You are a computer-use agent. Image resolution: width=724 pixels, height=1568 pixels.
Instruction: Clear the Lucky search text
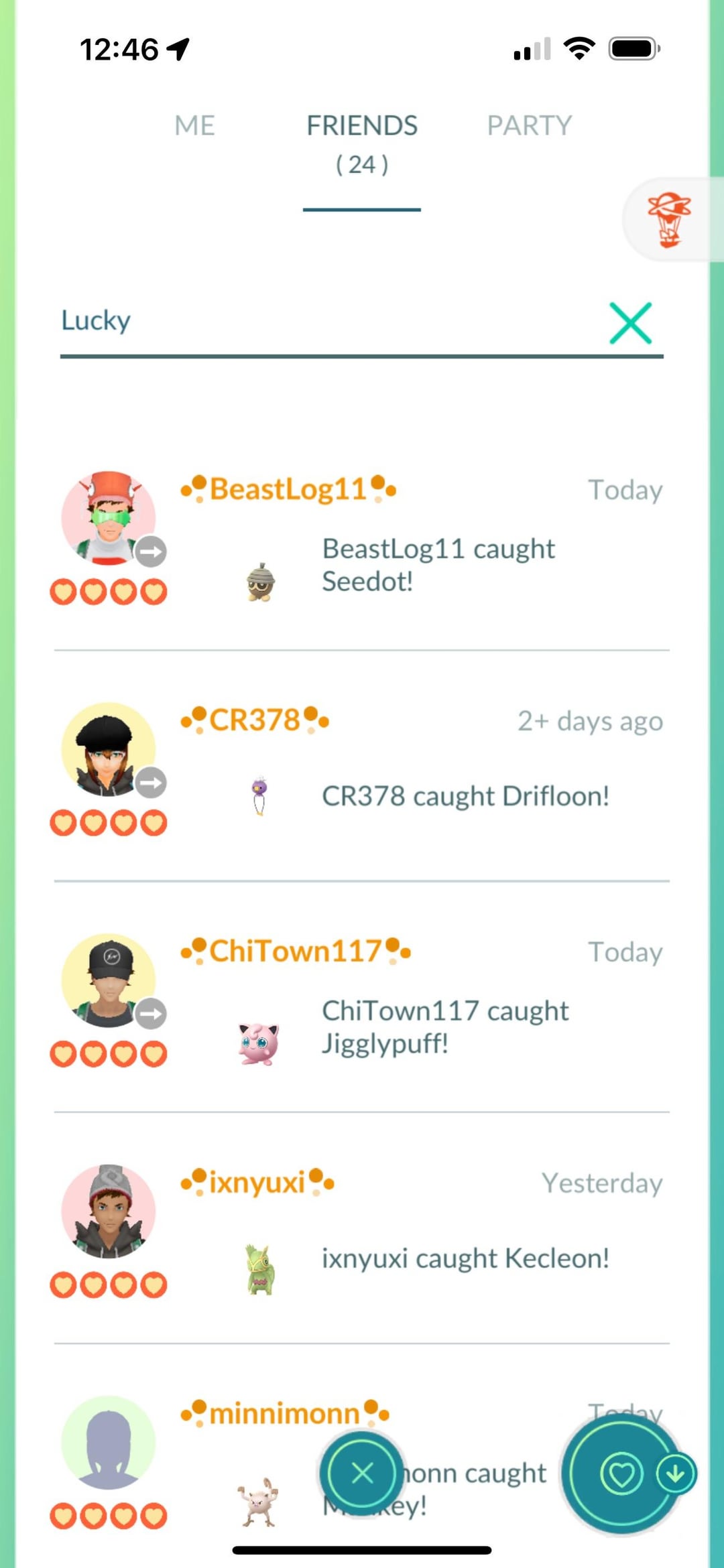630,323
